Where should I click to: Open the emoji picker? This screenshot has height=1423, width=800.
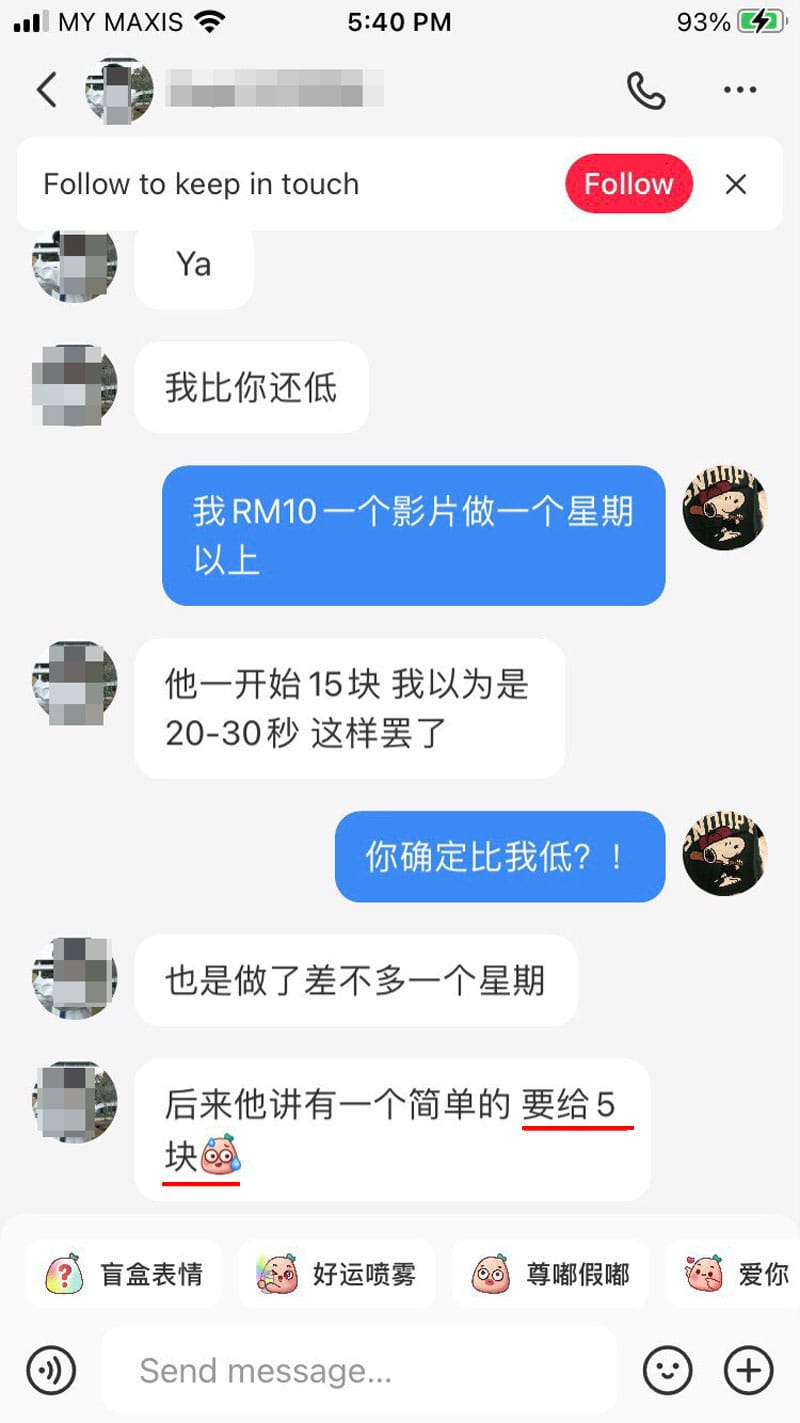(x=668, y=1370)
